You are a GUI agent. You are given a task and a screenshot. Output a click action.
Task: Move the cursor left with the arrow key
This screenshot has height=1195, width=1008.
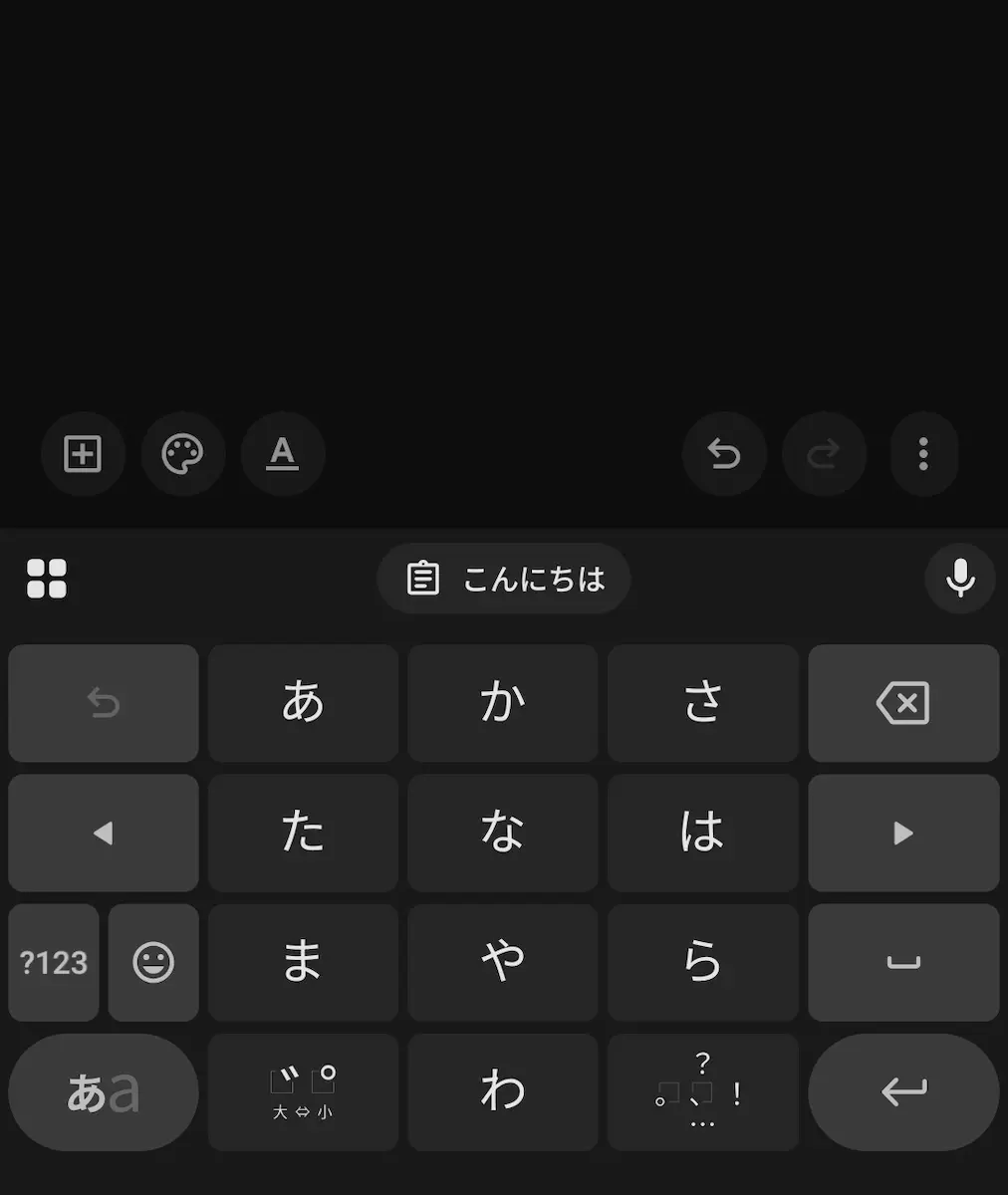coord(104,833)
